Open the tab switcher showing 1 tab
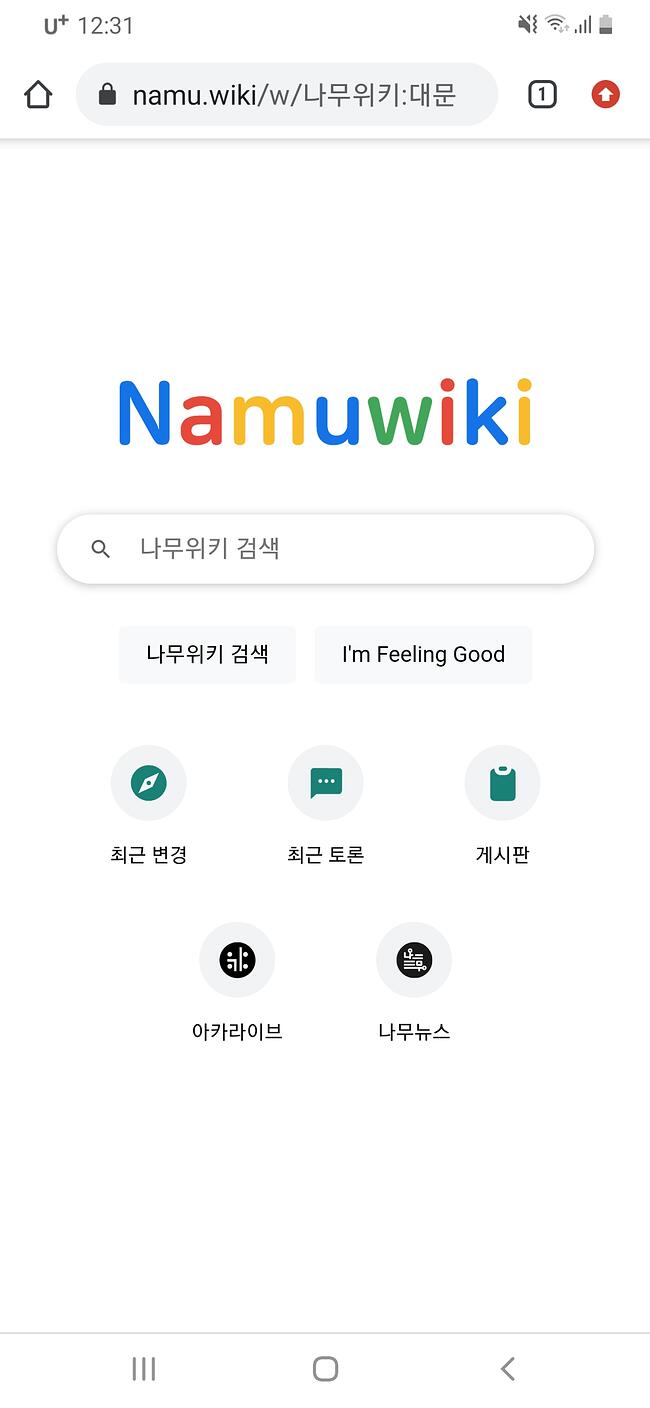The width and height of the screenshot is (650, 1408). [x=541, y=95]
